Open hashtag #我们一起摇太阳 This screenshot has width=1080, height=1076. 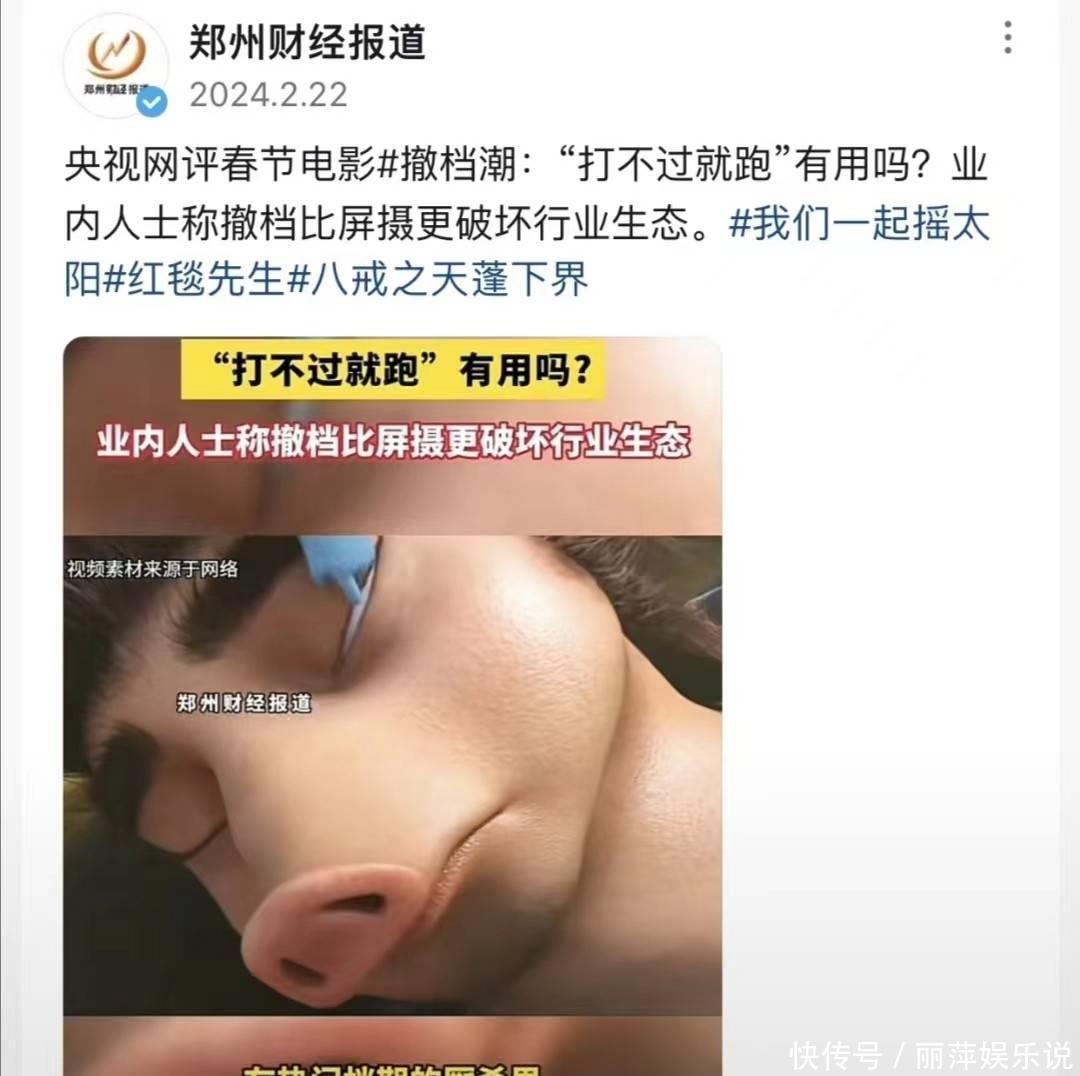(858, 224)
